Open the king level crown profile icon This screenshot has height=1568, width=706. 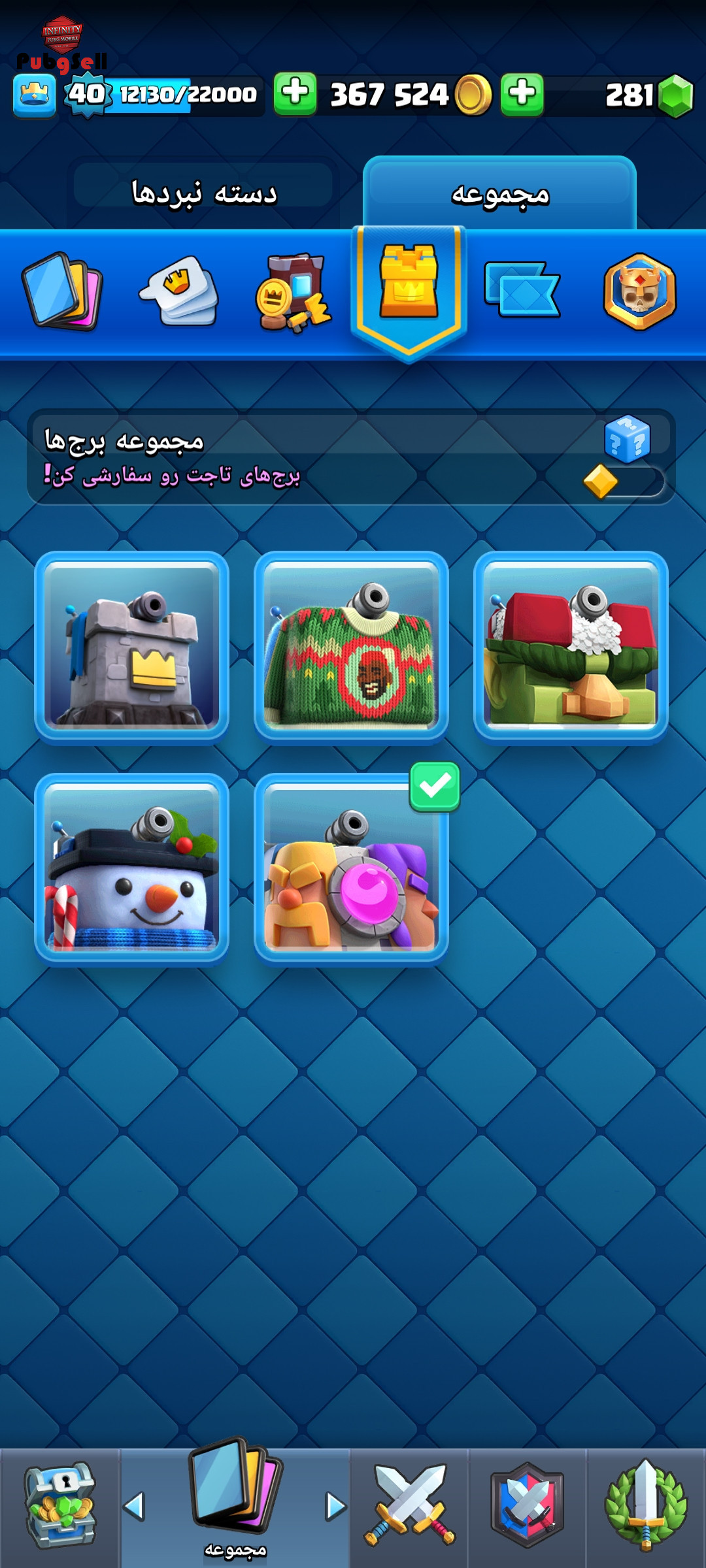(x=34, y=96)
